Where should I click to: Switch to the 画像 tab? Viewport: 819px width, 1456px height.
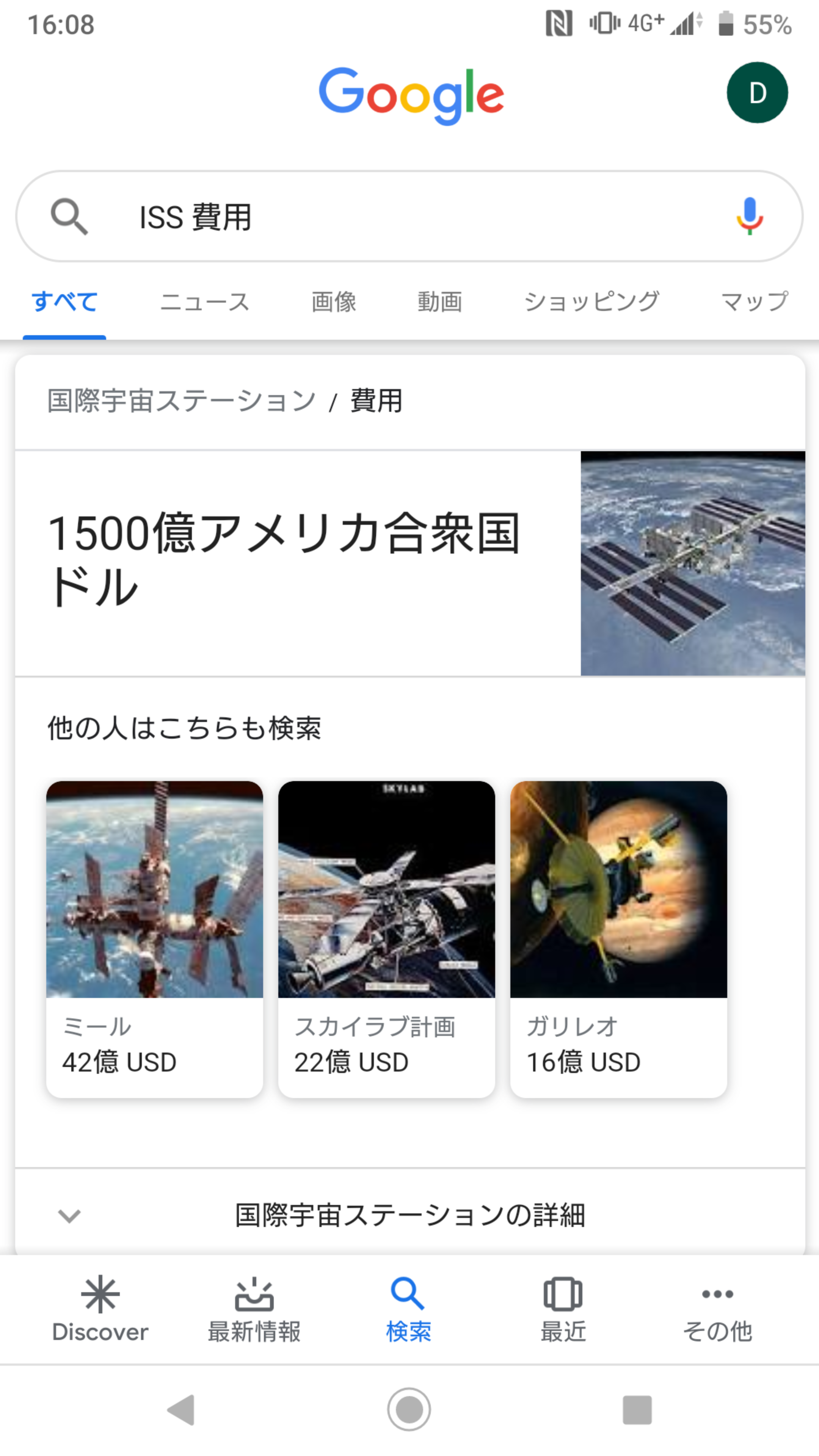coord(334,302)
